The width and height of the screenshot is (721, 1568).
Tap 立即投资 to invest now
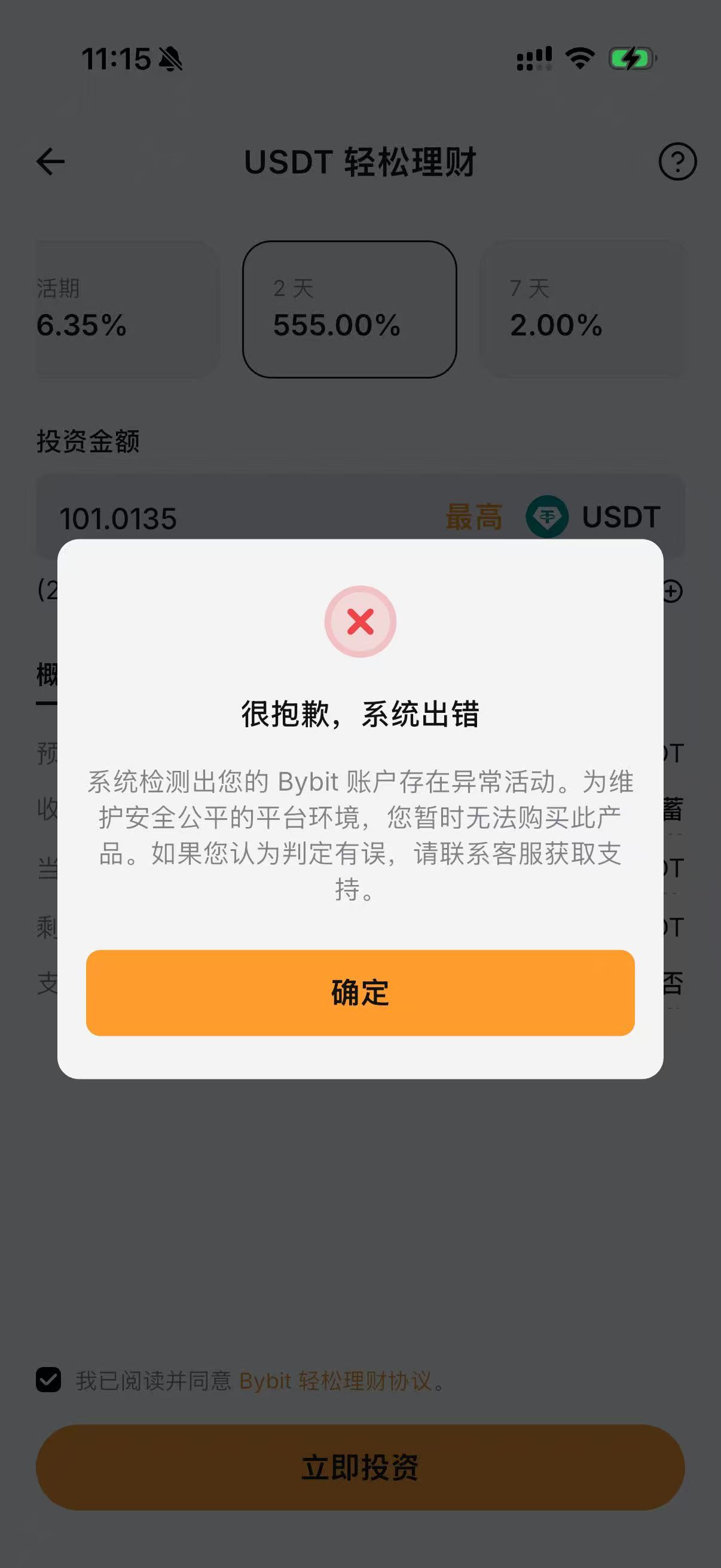[360, 1467]
